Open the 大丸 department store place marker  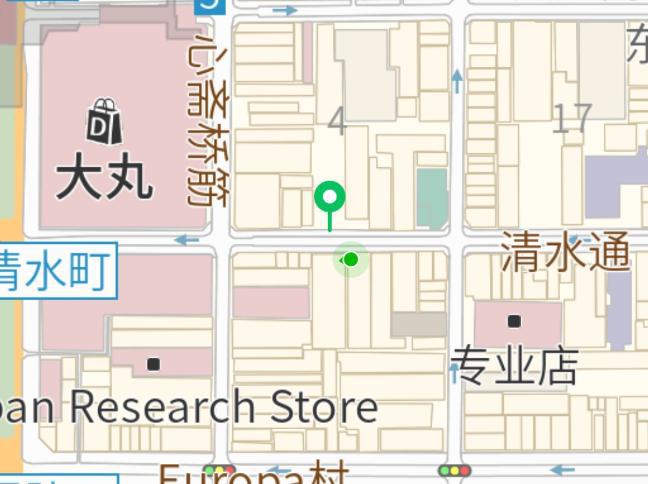pos(105,122)
